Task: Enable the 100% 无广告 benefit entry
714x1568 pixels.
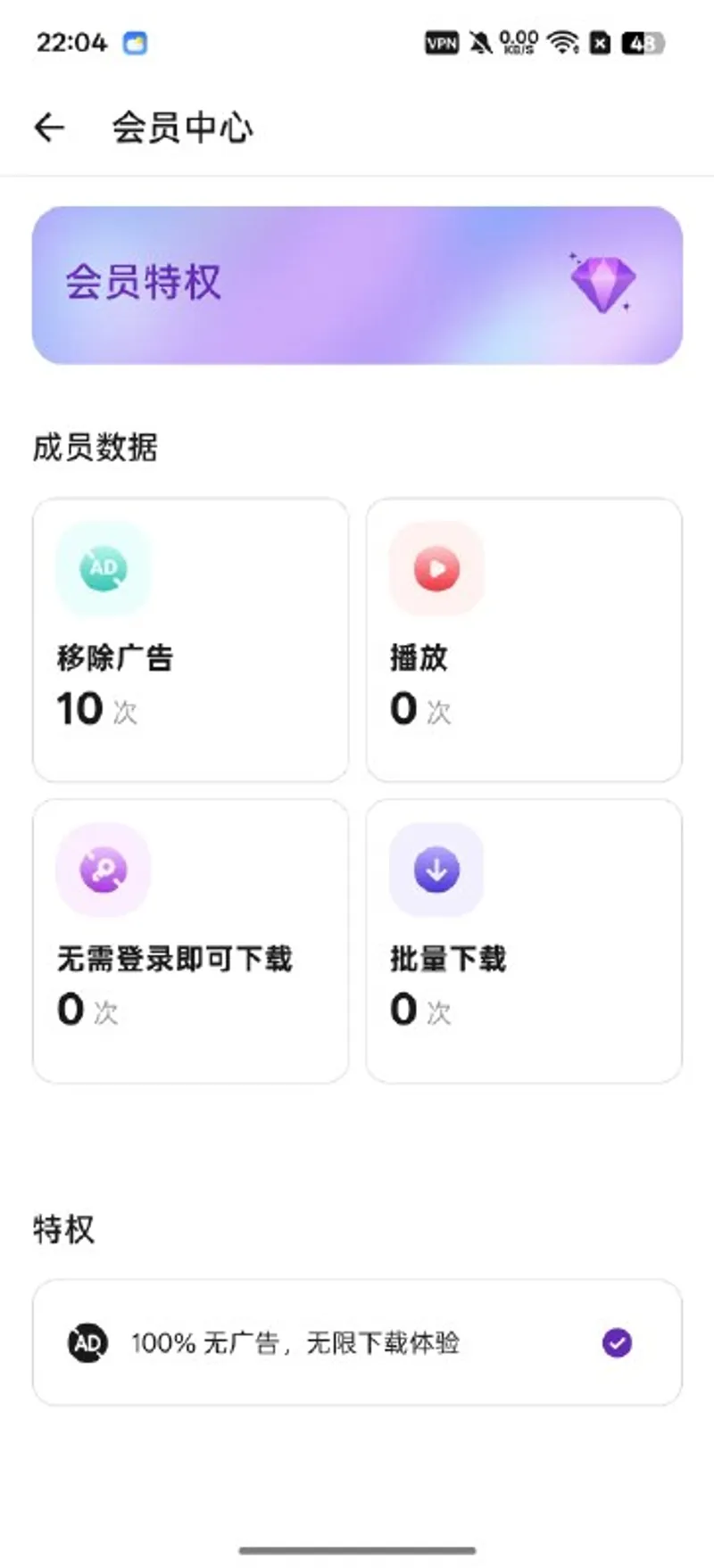Action: [x=357, y=1341]
